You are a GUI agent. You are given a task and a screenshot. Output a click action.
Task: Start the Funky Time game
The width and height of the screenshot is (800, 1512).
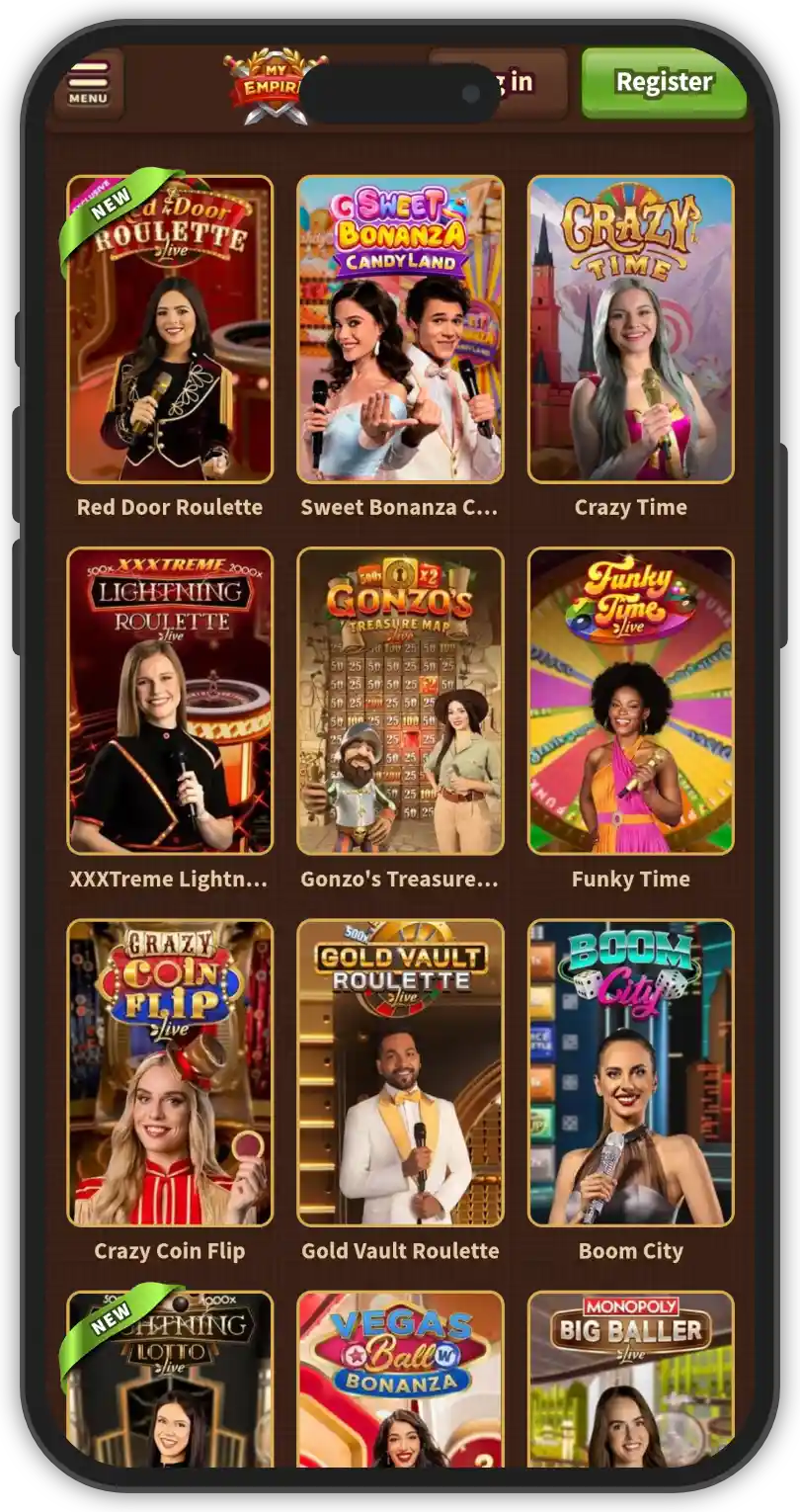[631, 701]
